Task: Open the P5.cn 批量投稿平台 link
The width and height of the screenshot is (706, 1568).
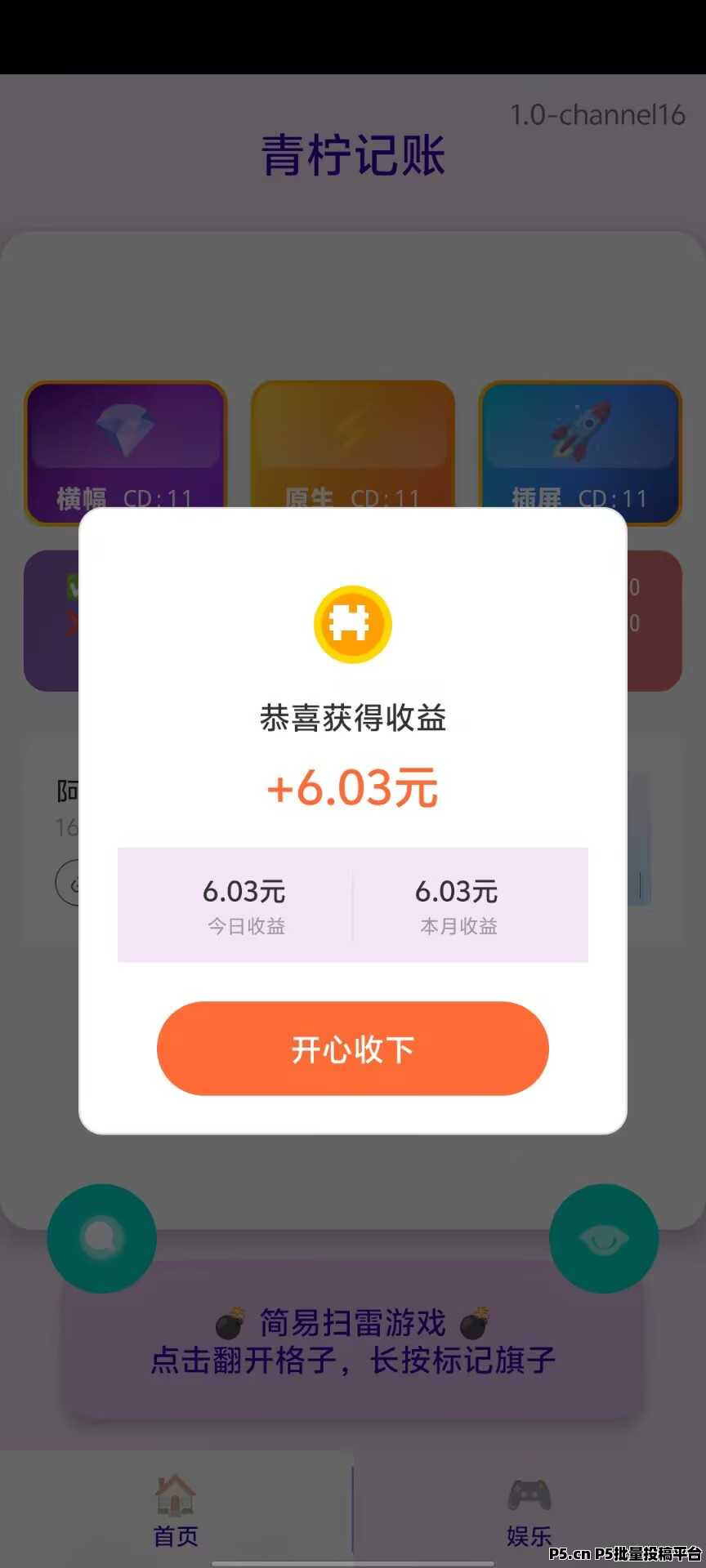Action: (x=619, y=1550)
